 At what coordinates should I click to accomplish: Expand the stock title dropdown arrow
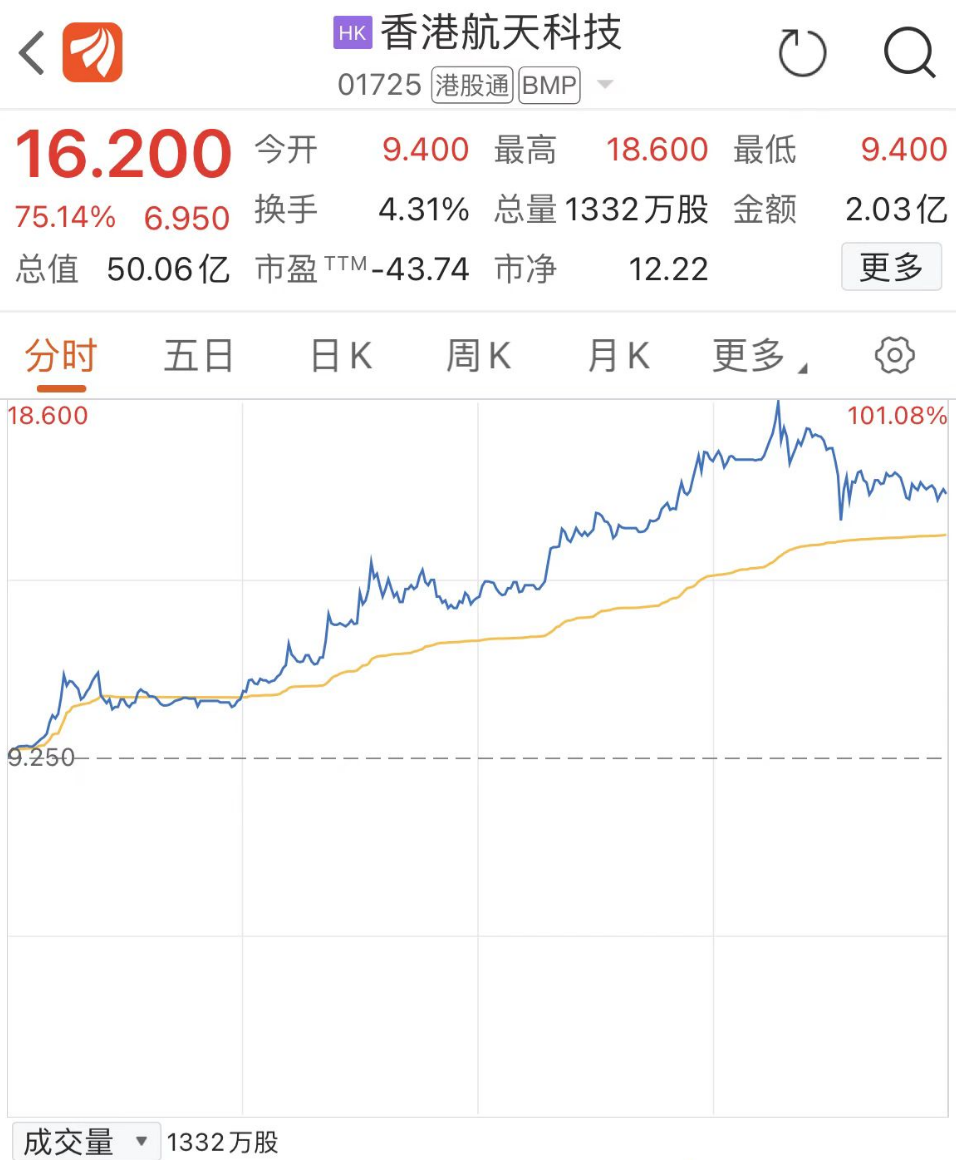coord(605,85)
